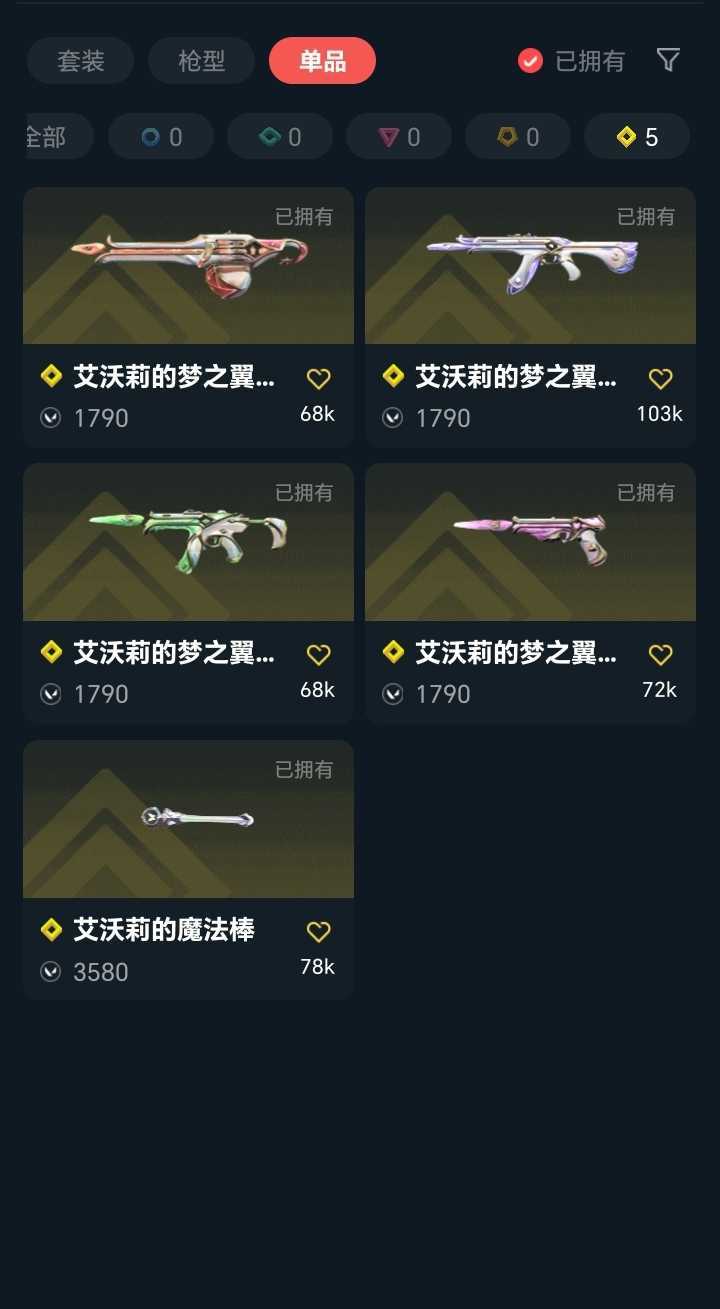Switch to the 套装 tab
The width and height of the screenshot is (720, 1309).
pos(80,61)
